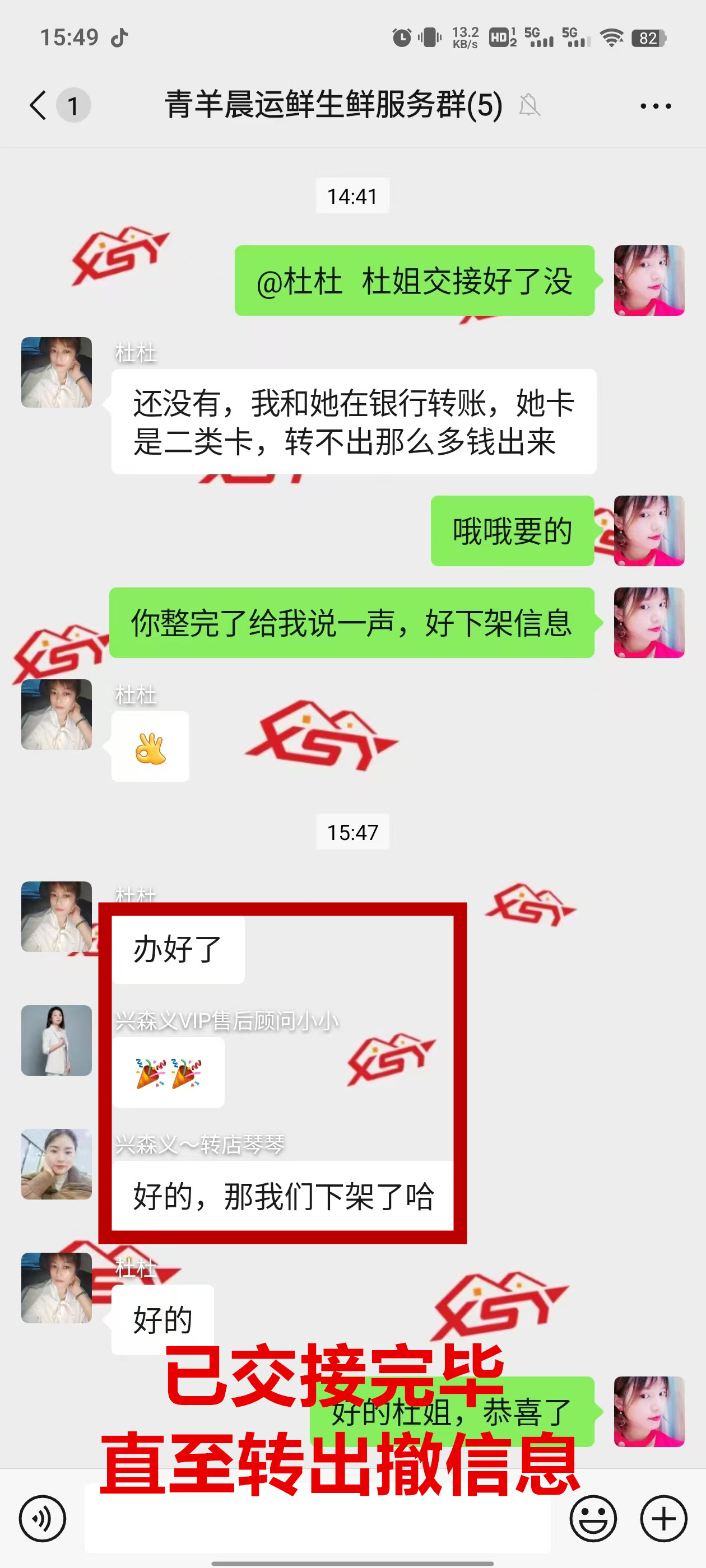Go back to the chat list

click(38, 105)
